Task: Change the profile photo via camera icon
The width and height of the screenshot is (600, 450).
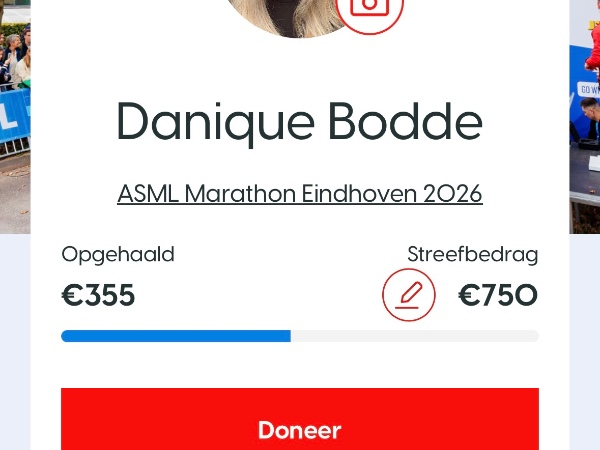Action: coord(370,6)
